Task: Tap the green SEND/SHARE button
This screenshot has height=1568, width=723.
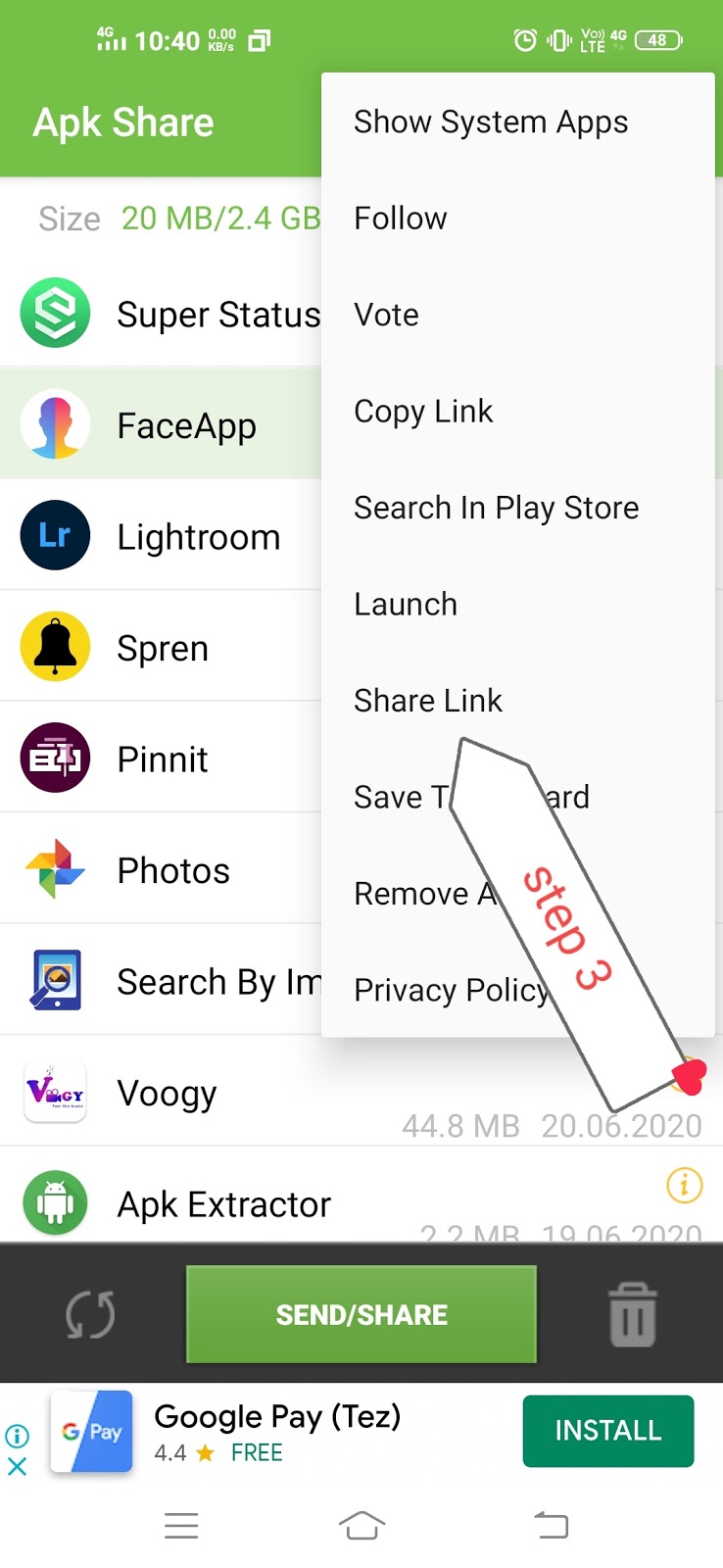Action: pos(361,1314)
